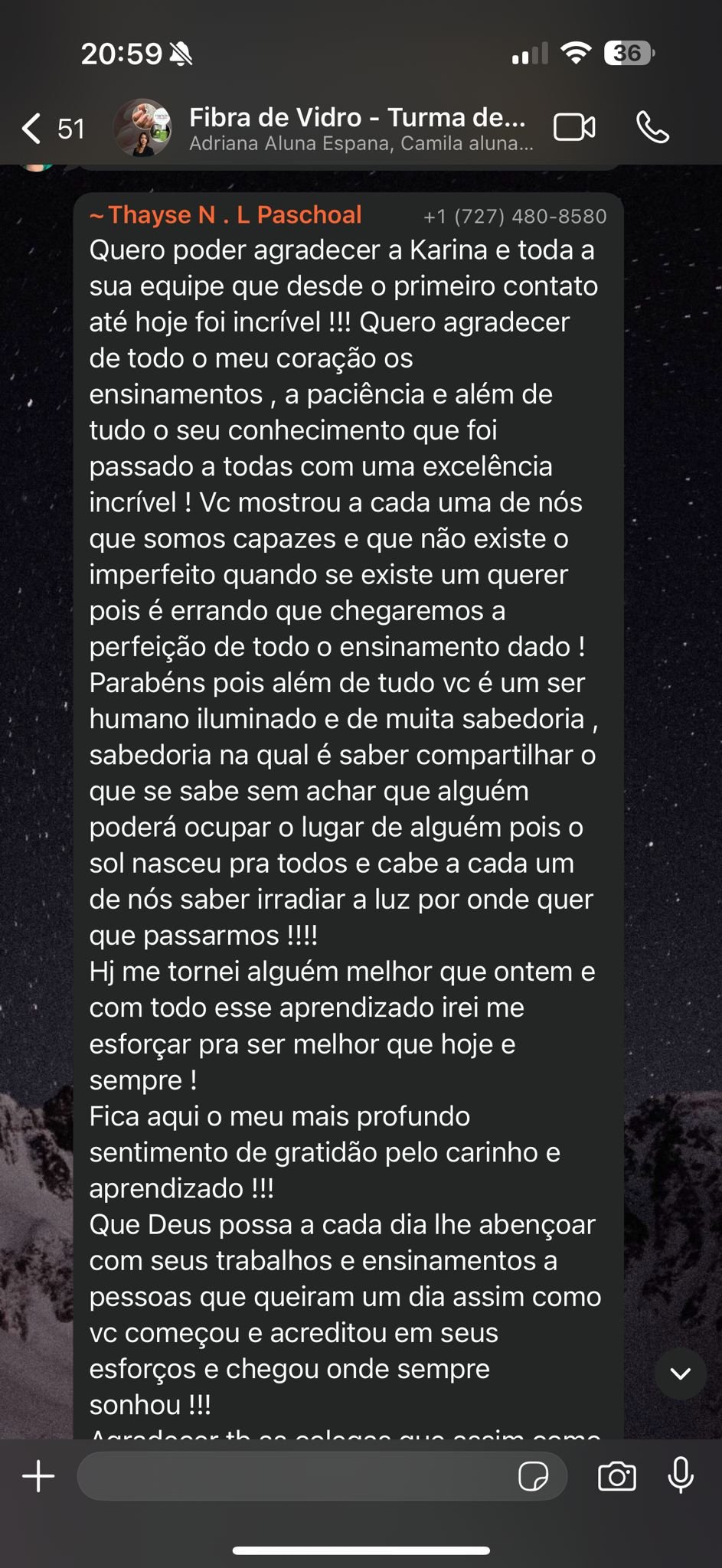Open the attachments plus menu
The height and width of the screenshot is (1568, 722).
[x=38, y=1476]
